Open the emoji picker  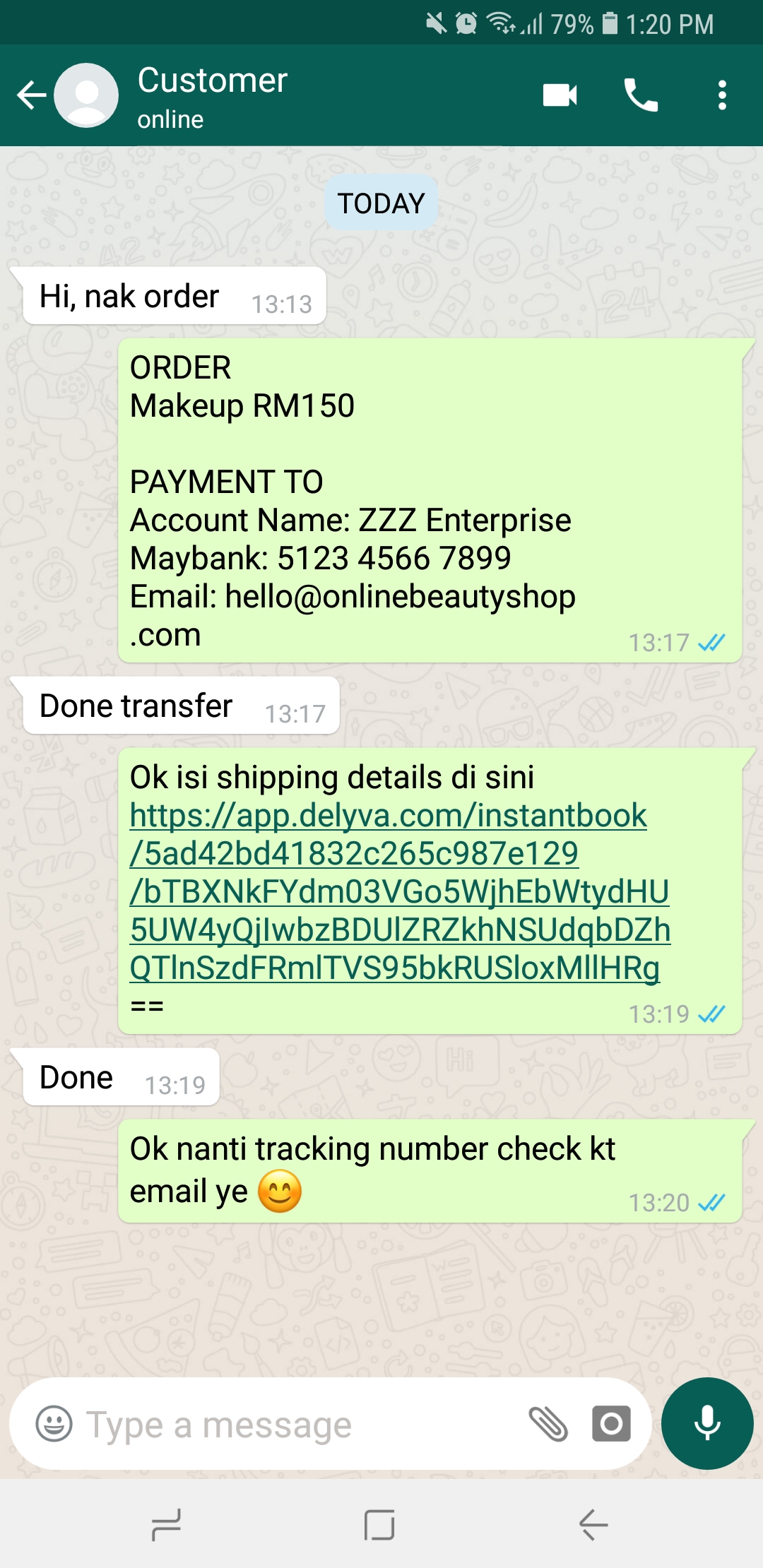(x=54, y=1423)
